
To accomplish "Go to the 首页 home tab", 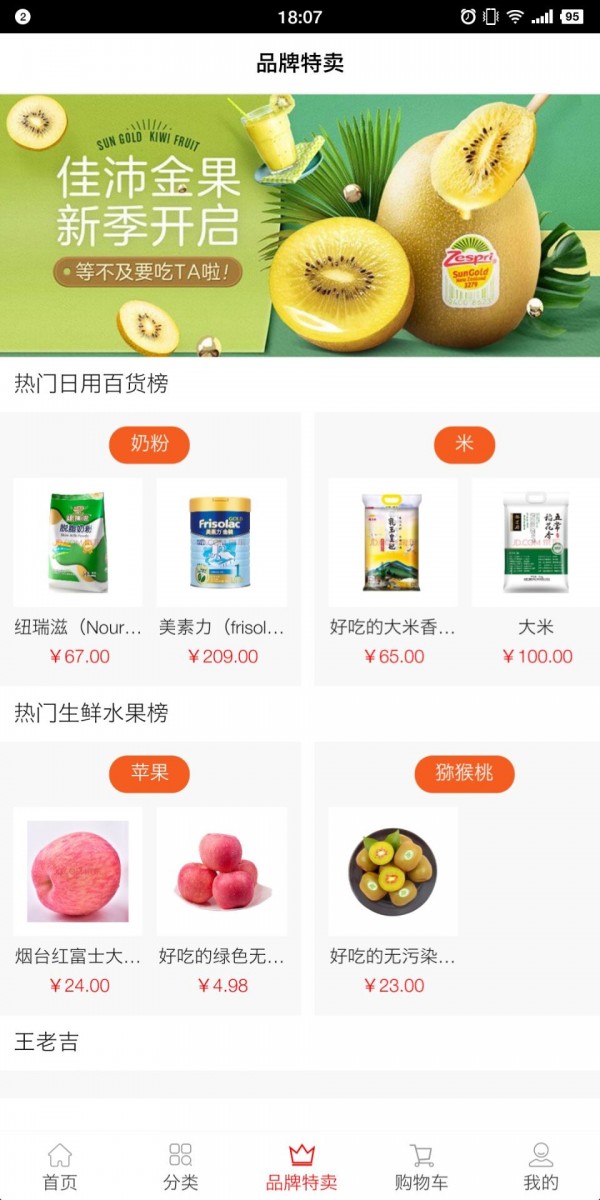I will (x=60, y=1167).
